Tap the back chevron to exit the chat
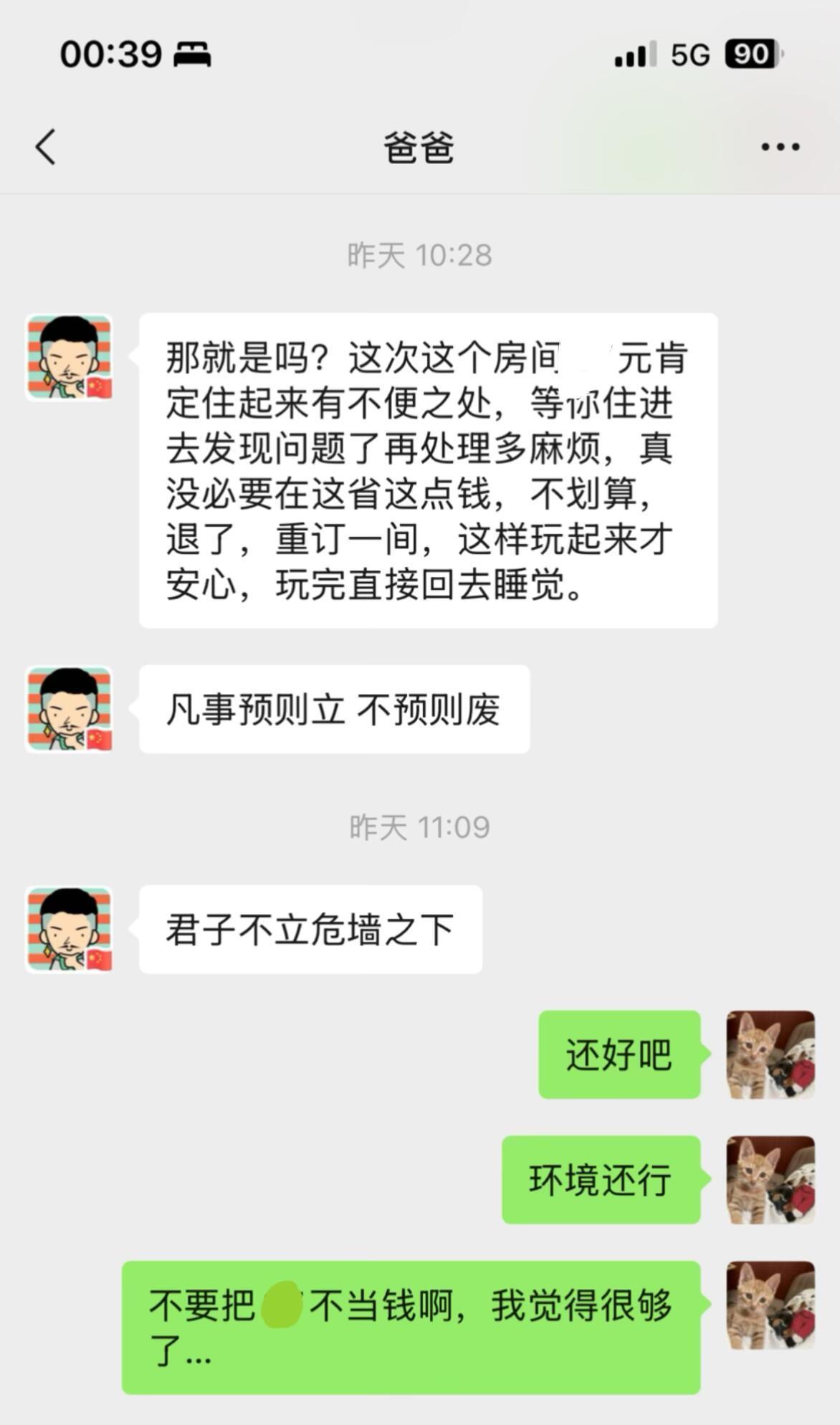840x1425 pixels. pos(46,146)
